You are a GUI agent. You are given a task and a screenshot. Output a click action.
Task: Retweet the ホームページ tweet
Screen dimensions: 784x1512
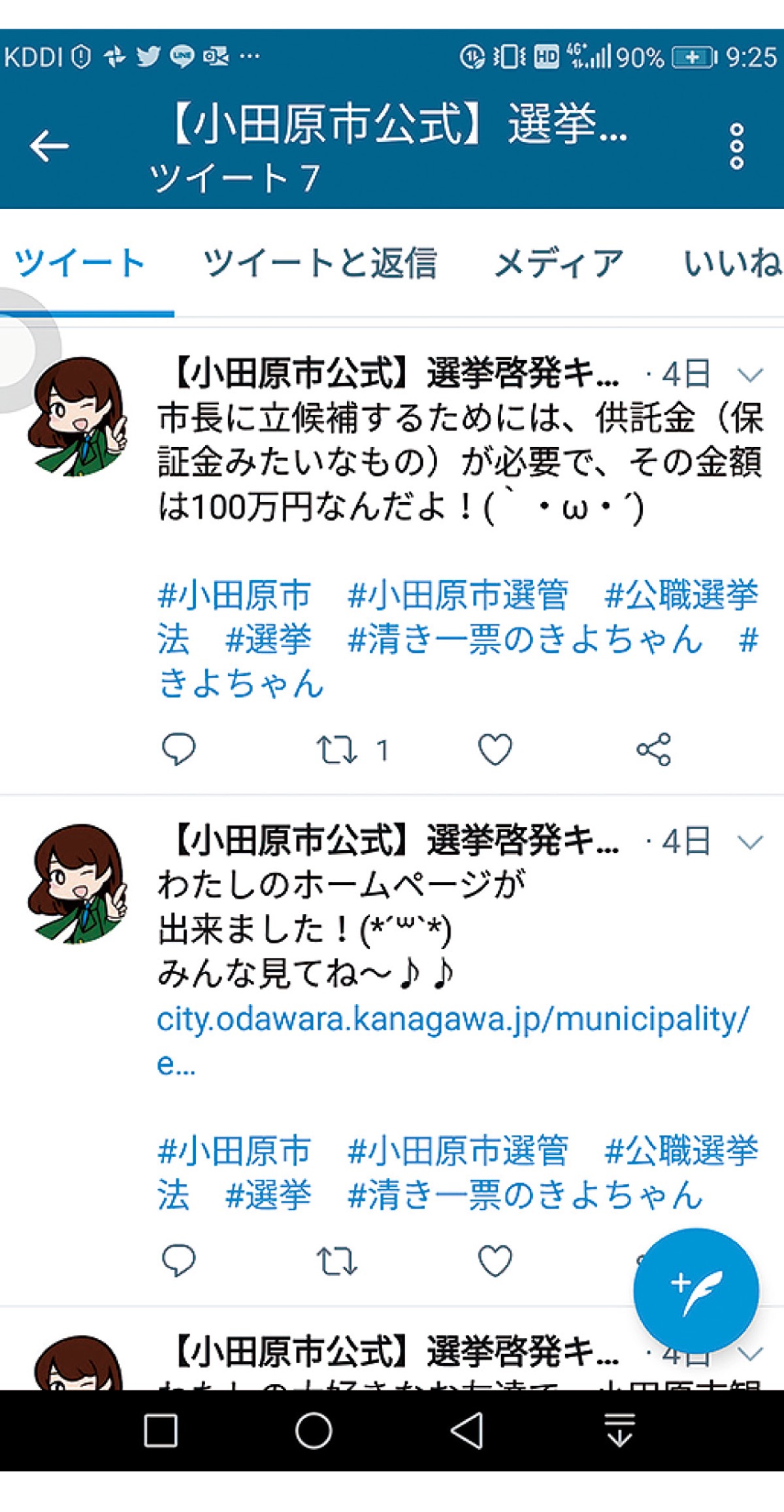pyautogui.click(x=337, y=1261)
